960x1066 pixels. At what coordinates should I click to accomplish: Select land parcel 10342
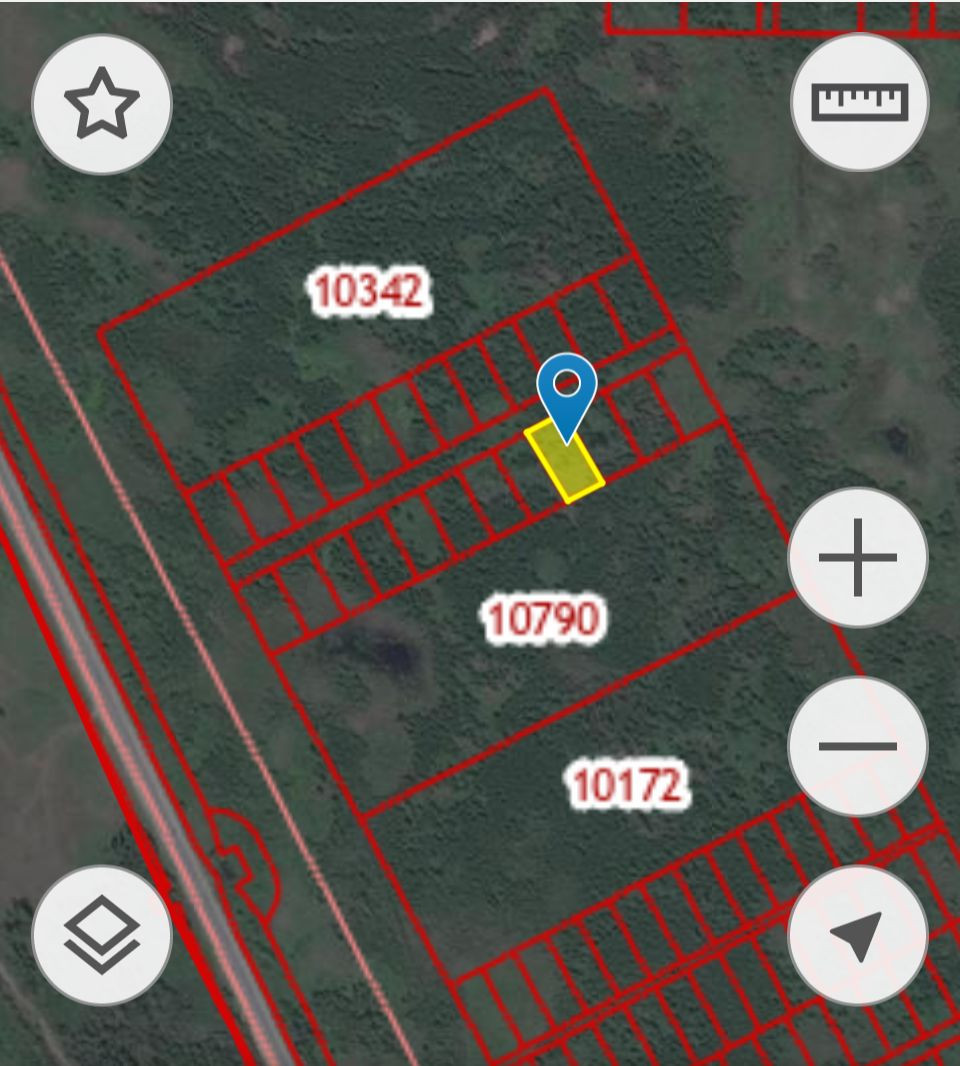[x=368, y=291]
